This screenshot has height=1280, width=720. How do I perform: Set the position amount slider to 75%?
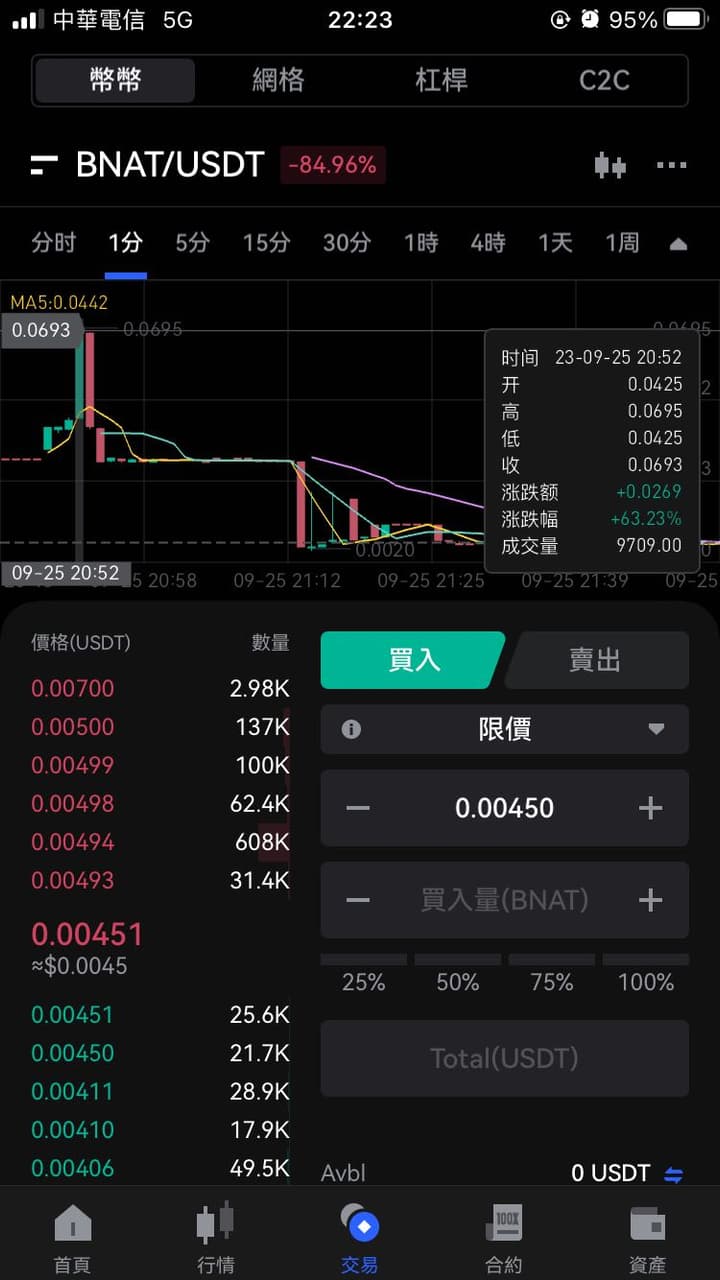pos(551,960)
